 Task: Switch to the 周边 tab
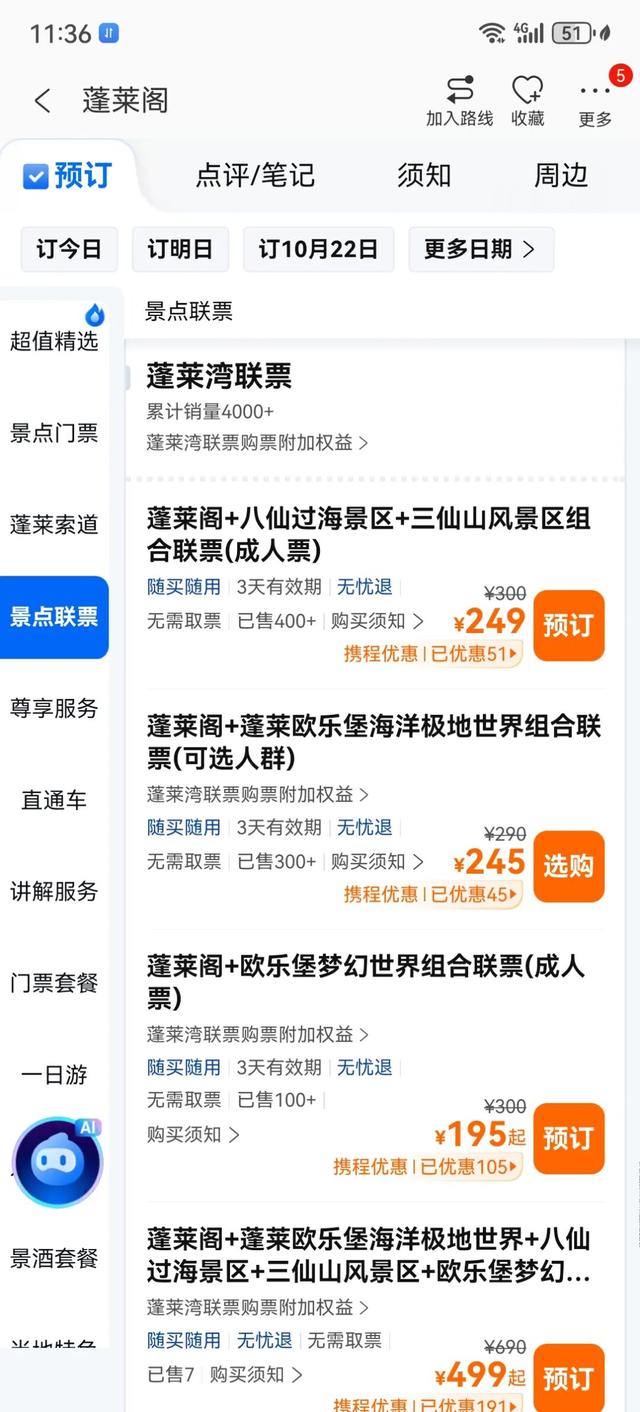click(560, 176)
